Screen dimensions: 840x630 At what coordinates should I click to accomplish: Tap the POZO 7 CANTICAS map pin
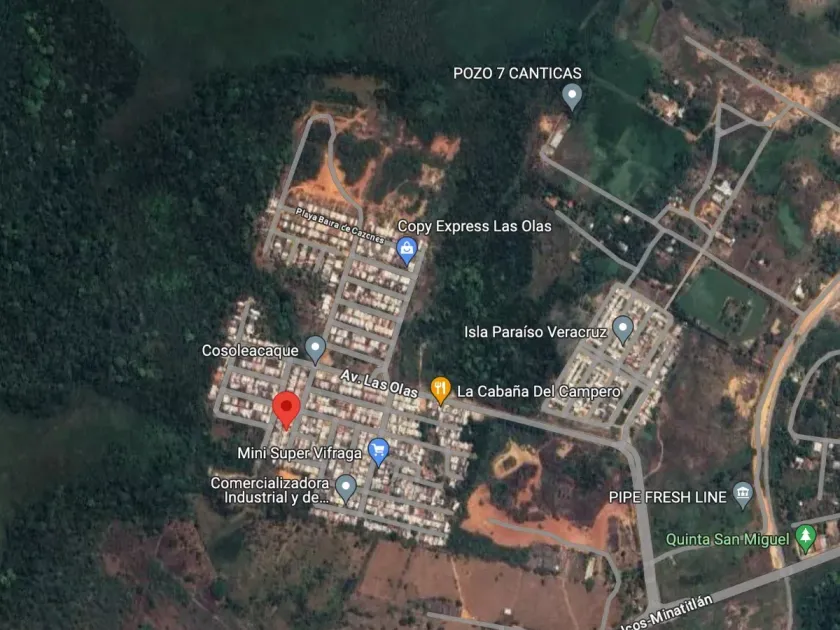(x=572, y=97)
